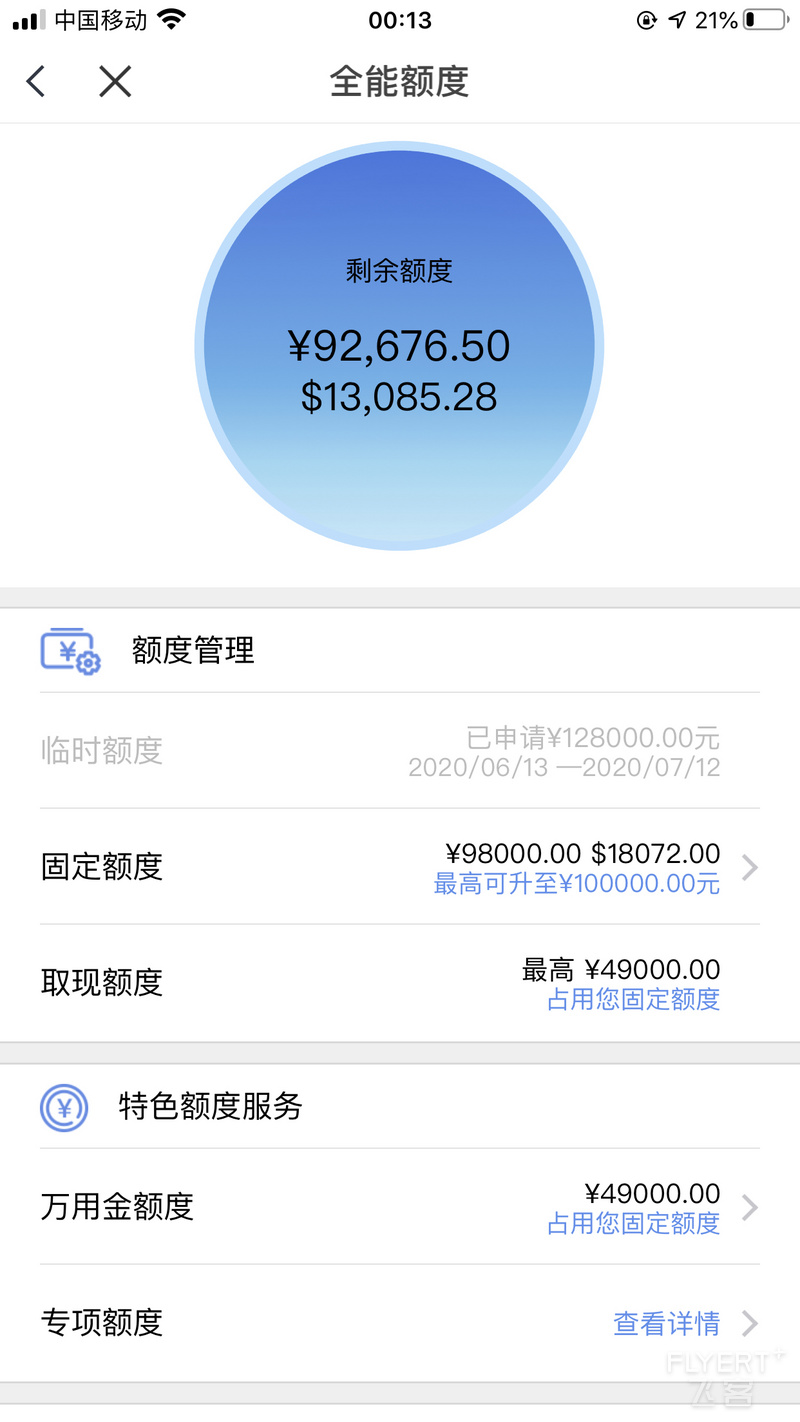Close the 全能额度 page with the X
Viewport: 800px width, 1422px height.
tap(115, 81)
